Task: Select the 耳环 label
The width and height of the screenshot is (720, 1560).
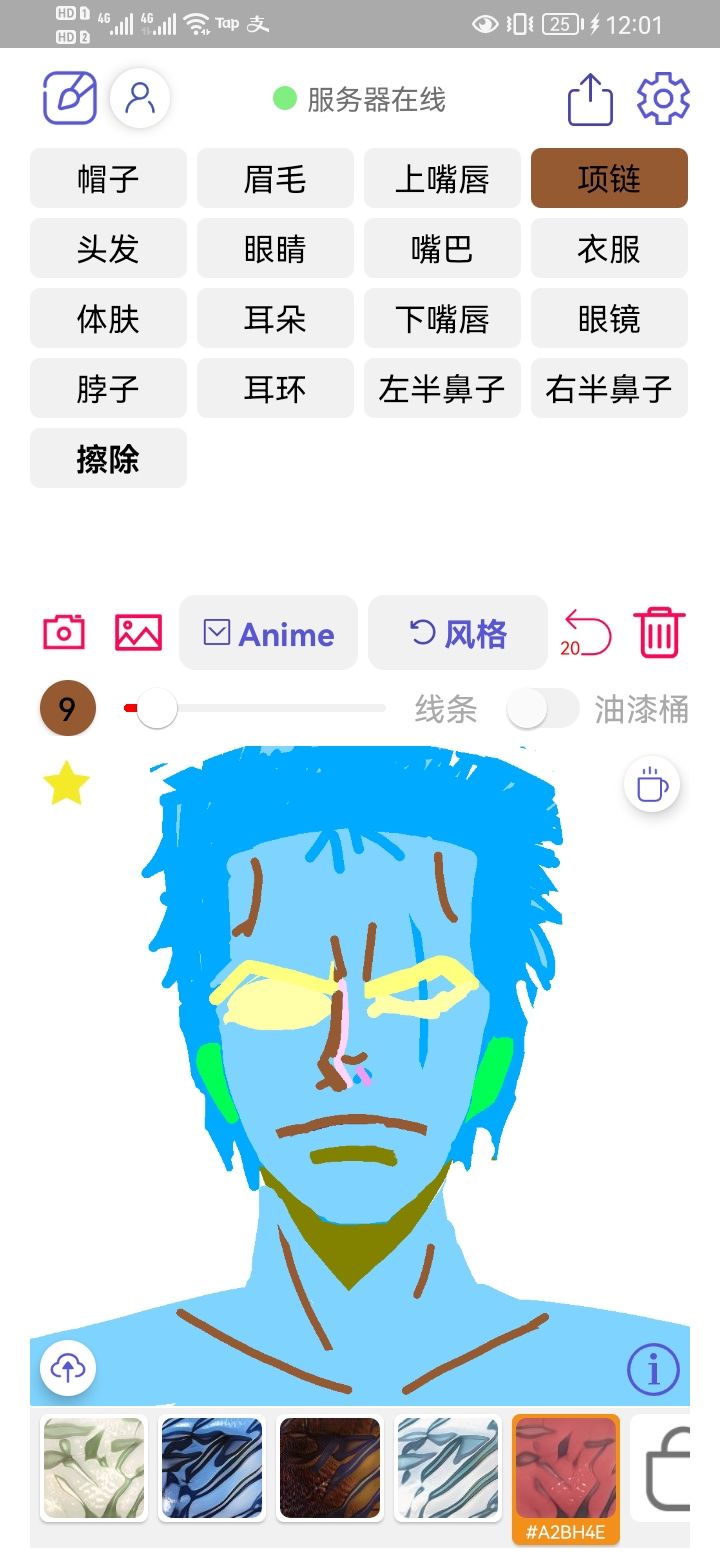Action: (x=275, y=389)
